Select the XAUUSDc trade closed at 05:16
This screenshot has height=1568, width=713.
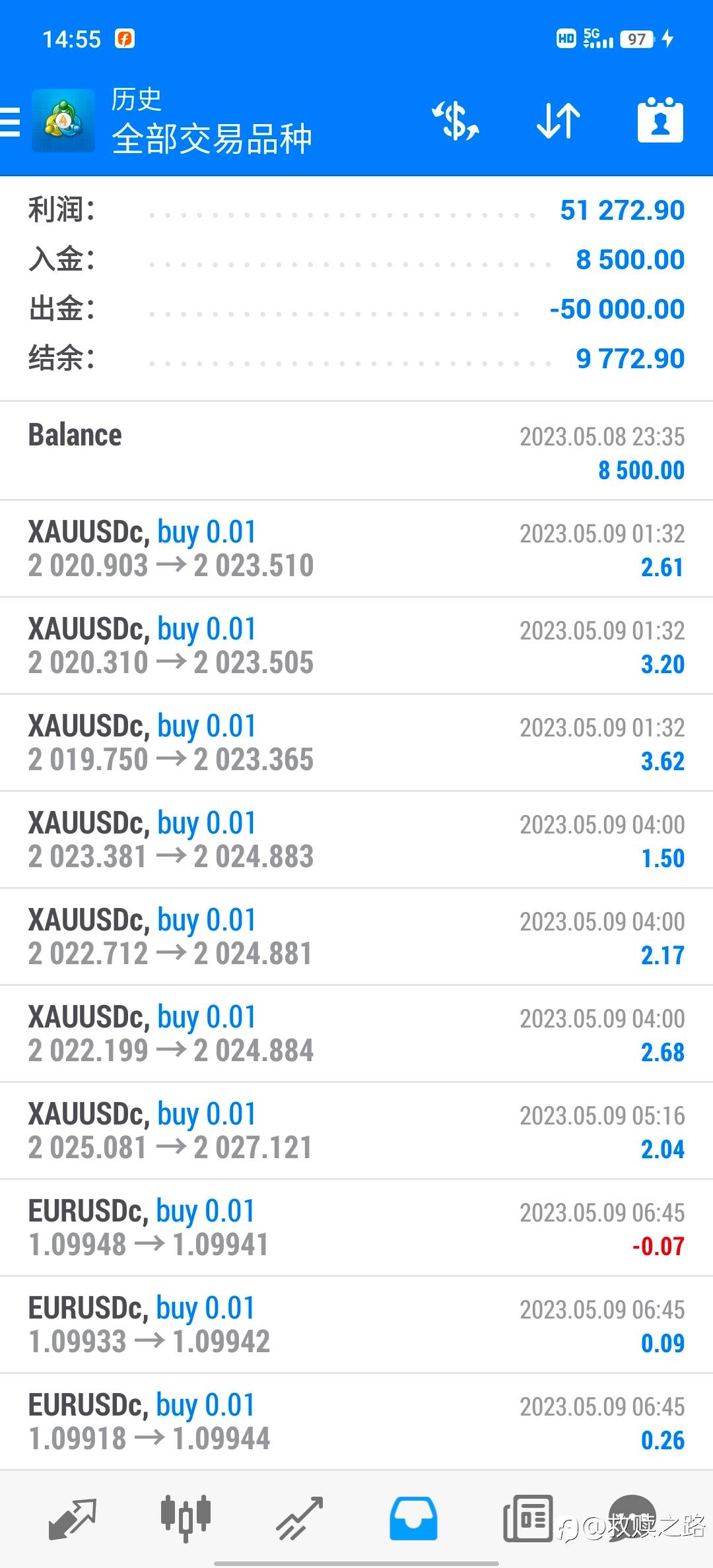pyautogui.click(x=356, y=1131)
